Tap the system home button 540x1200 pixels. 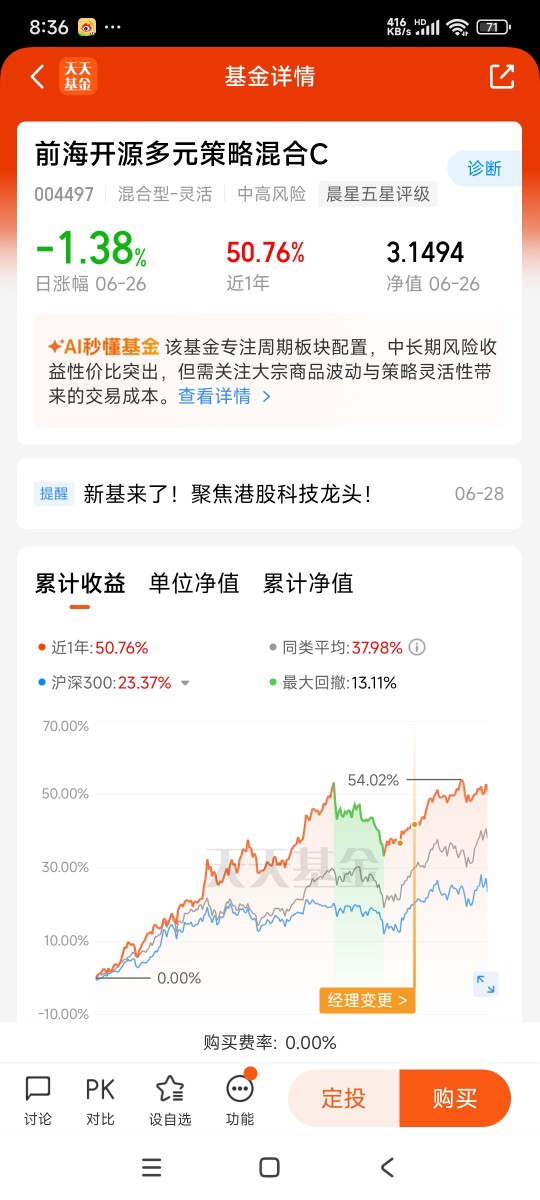click(269, 1167)
